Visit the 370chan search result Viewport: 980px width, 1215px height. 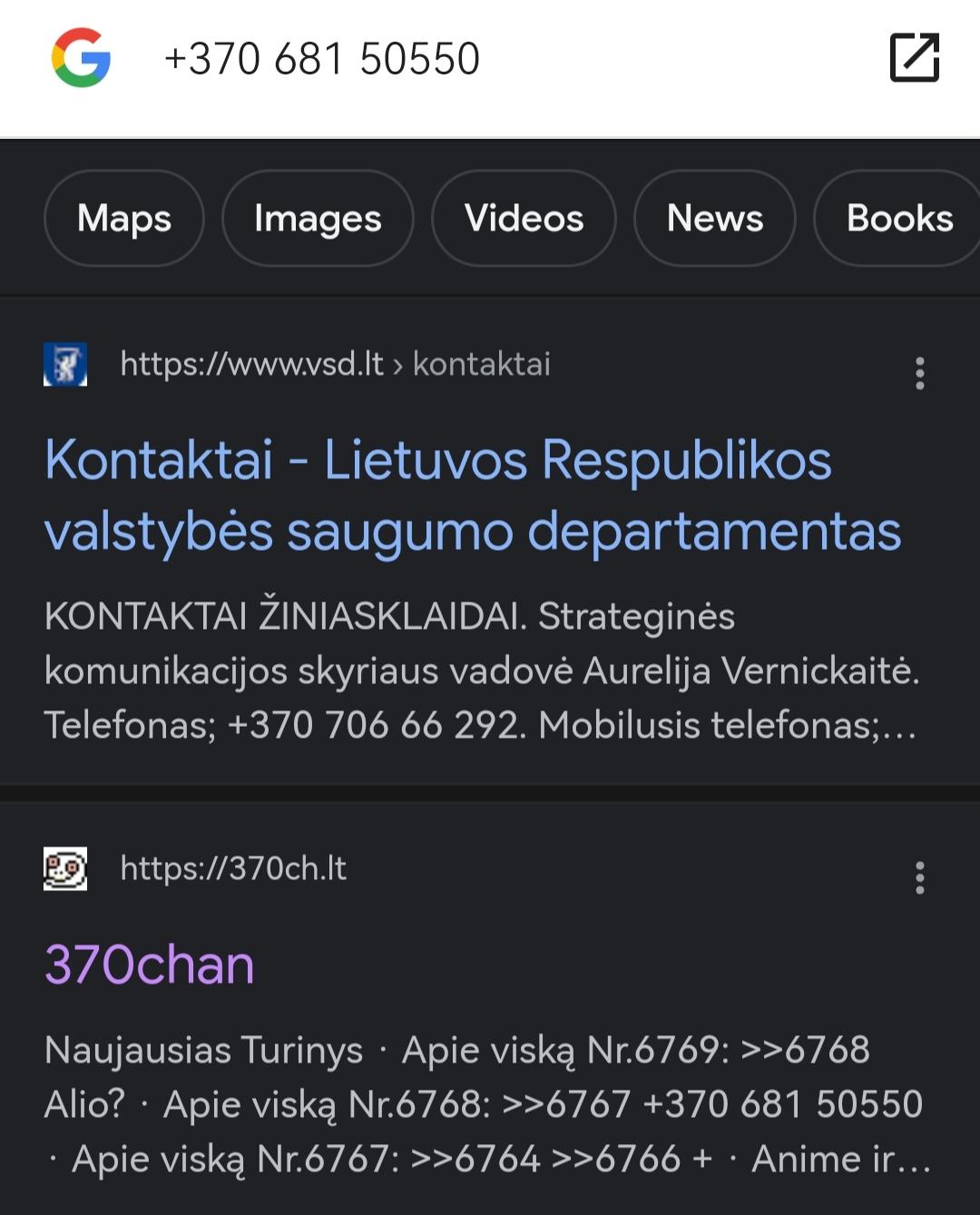pyautogui.click(x=150, y=964)
